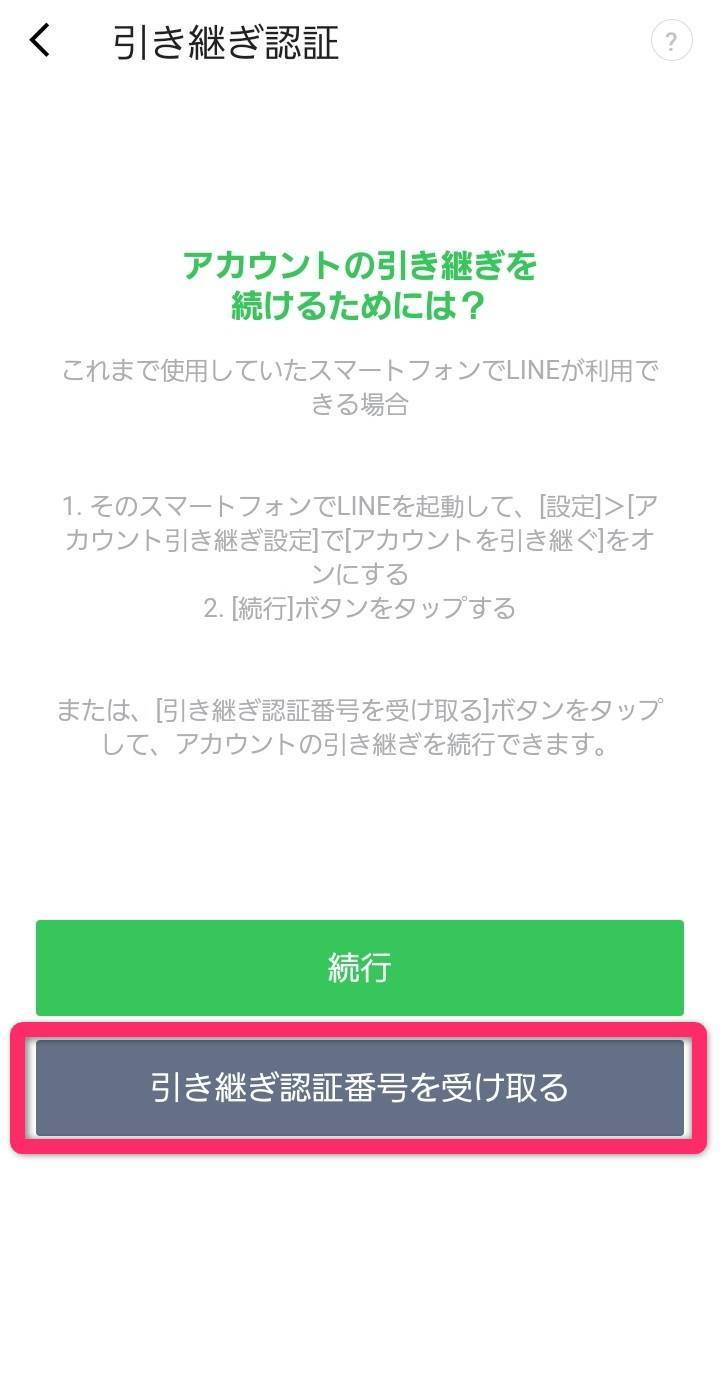Select 引き継ぎ認証番号を受け取る button
This screenshot has width=720, height=1388.
pos(360,1088)
